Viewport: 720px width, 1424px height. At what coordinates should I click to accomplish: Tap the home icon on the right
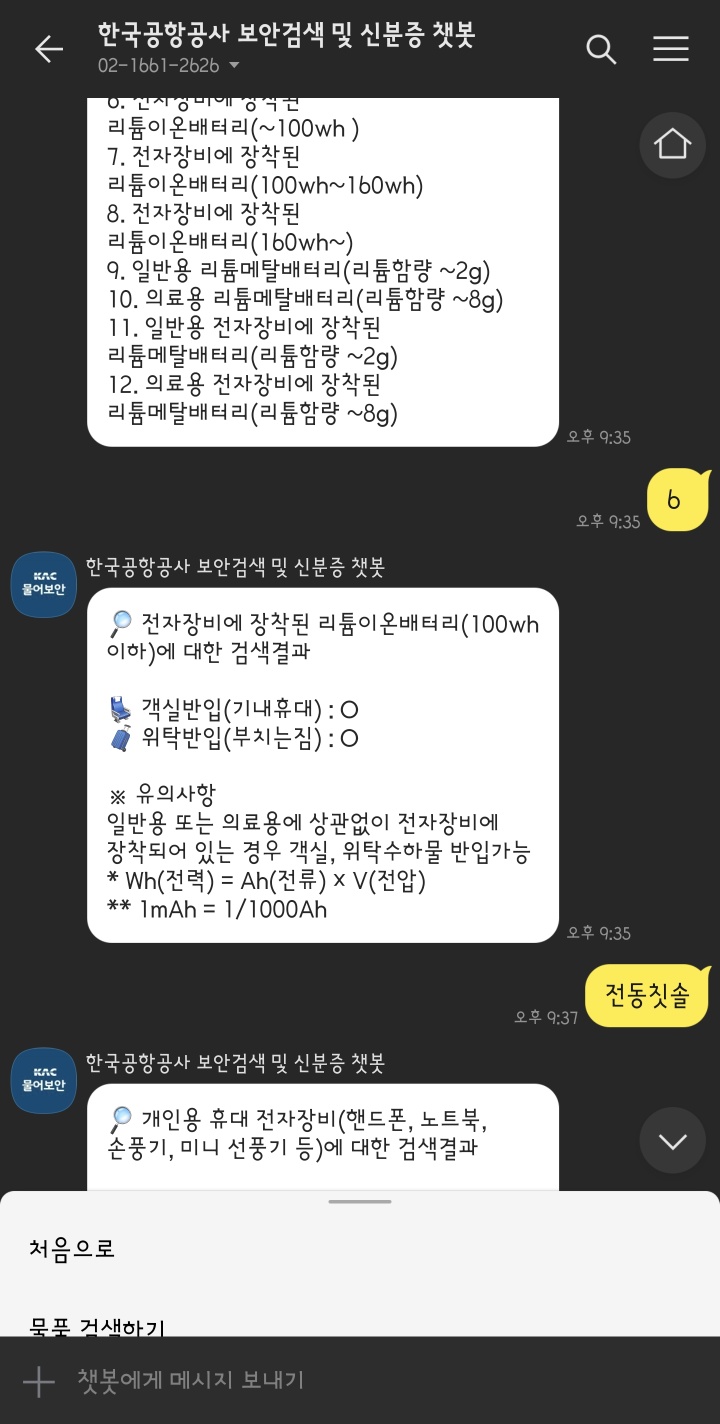672,144
